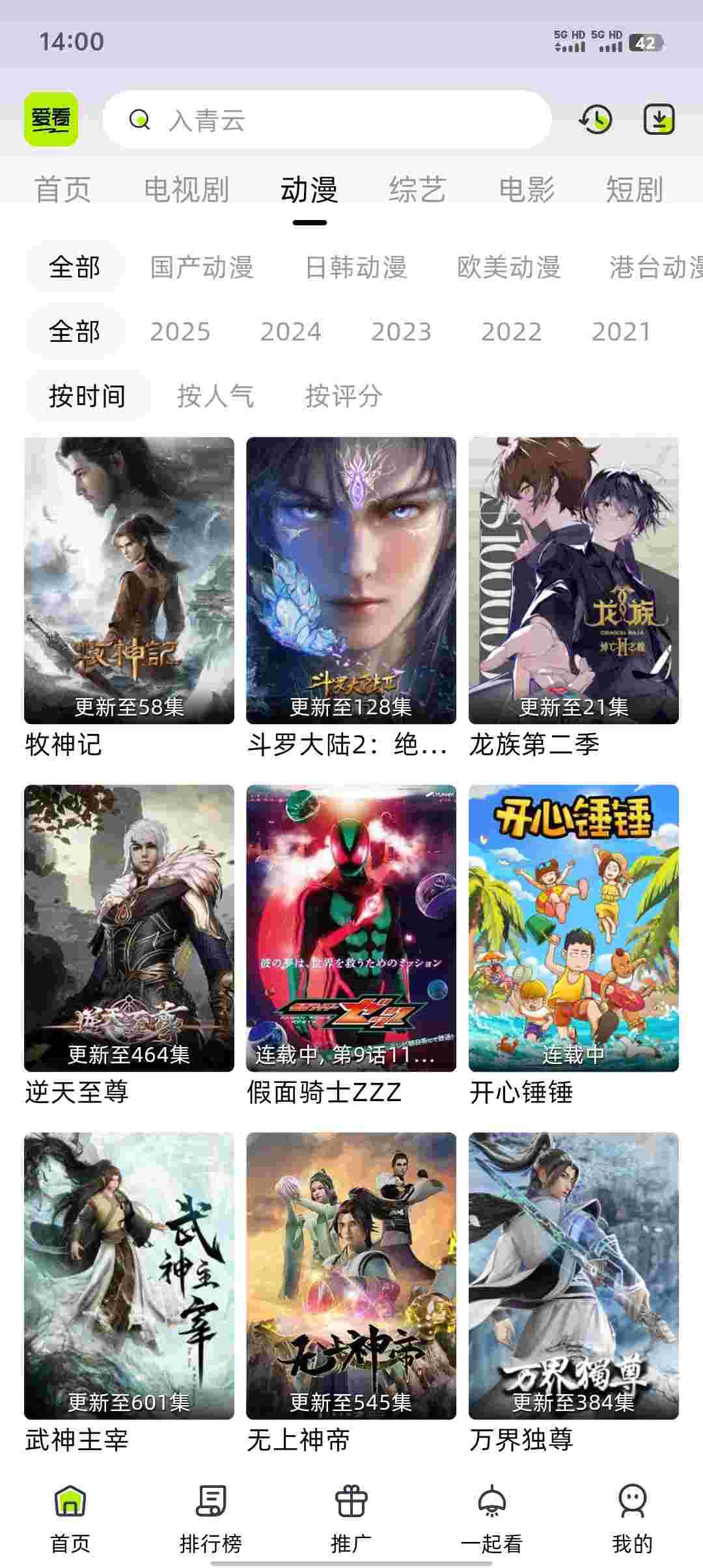
Task: Filter by 国产动漫 region
Action: pos(202,268)
